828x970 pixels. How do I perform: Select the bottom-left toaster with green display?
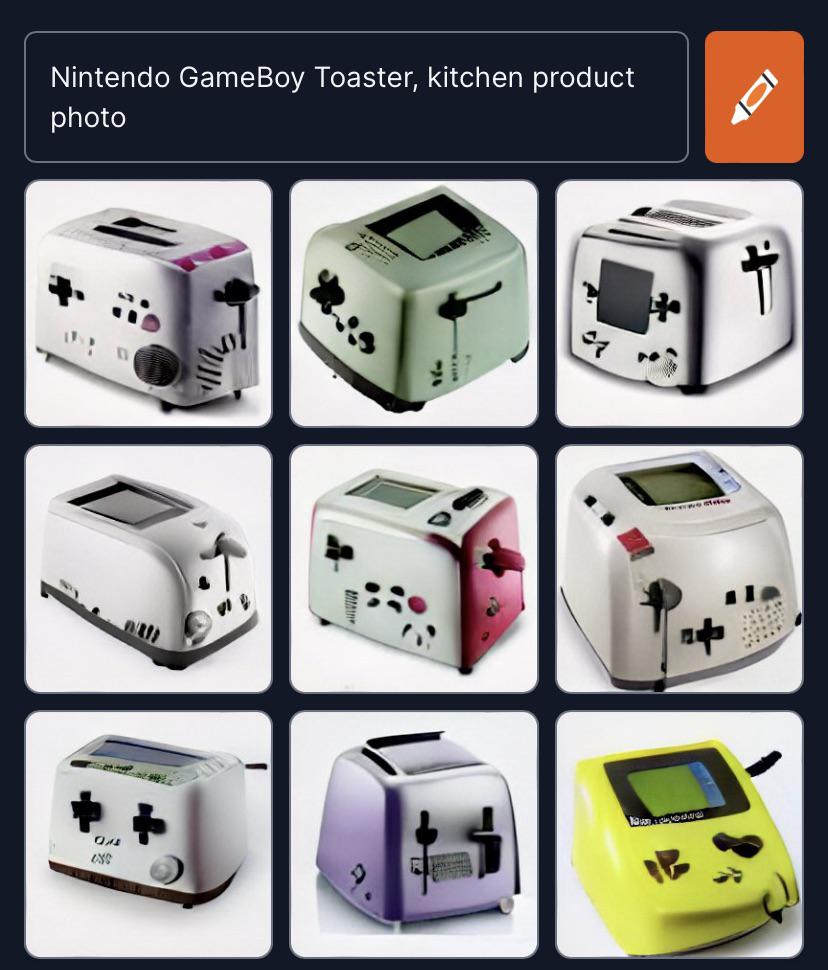[147, 835]
